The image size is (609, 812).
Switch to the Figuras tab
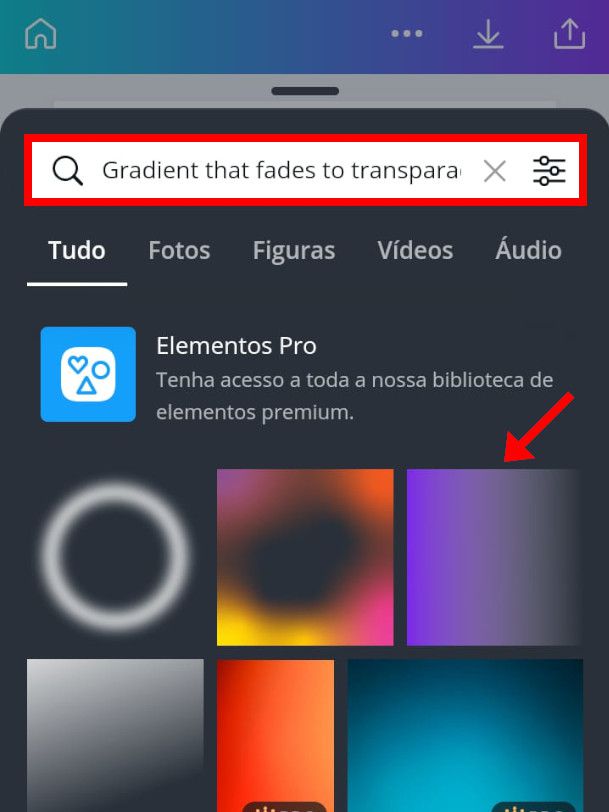click(x=294, y=251)
